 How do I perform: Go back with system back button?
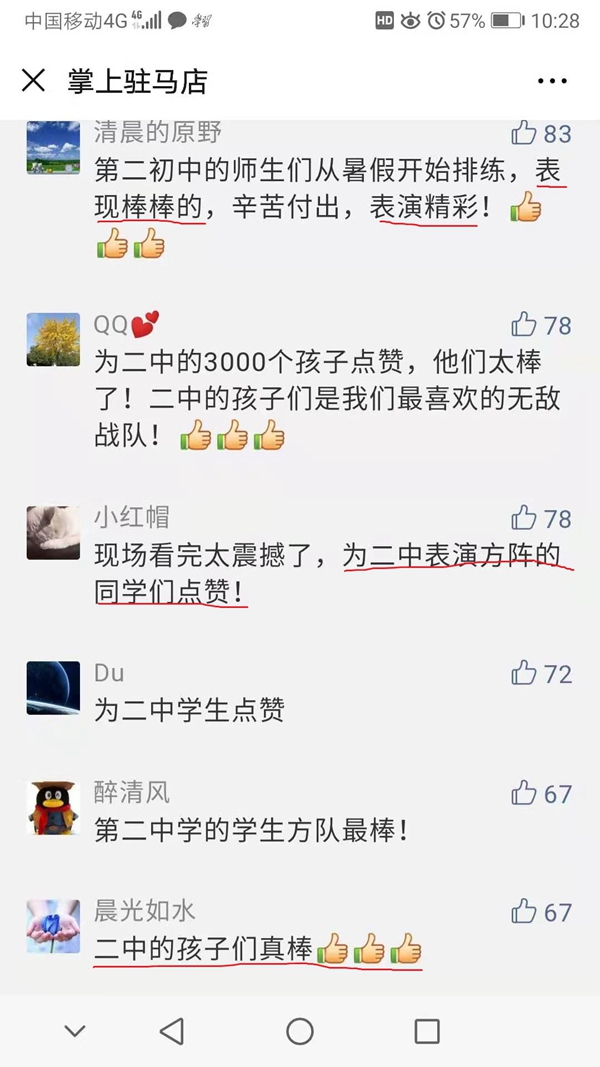(172, 1031)
